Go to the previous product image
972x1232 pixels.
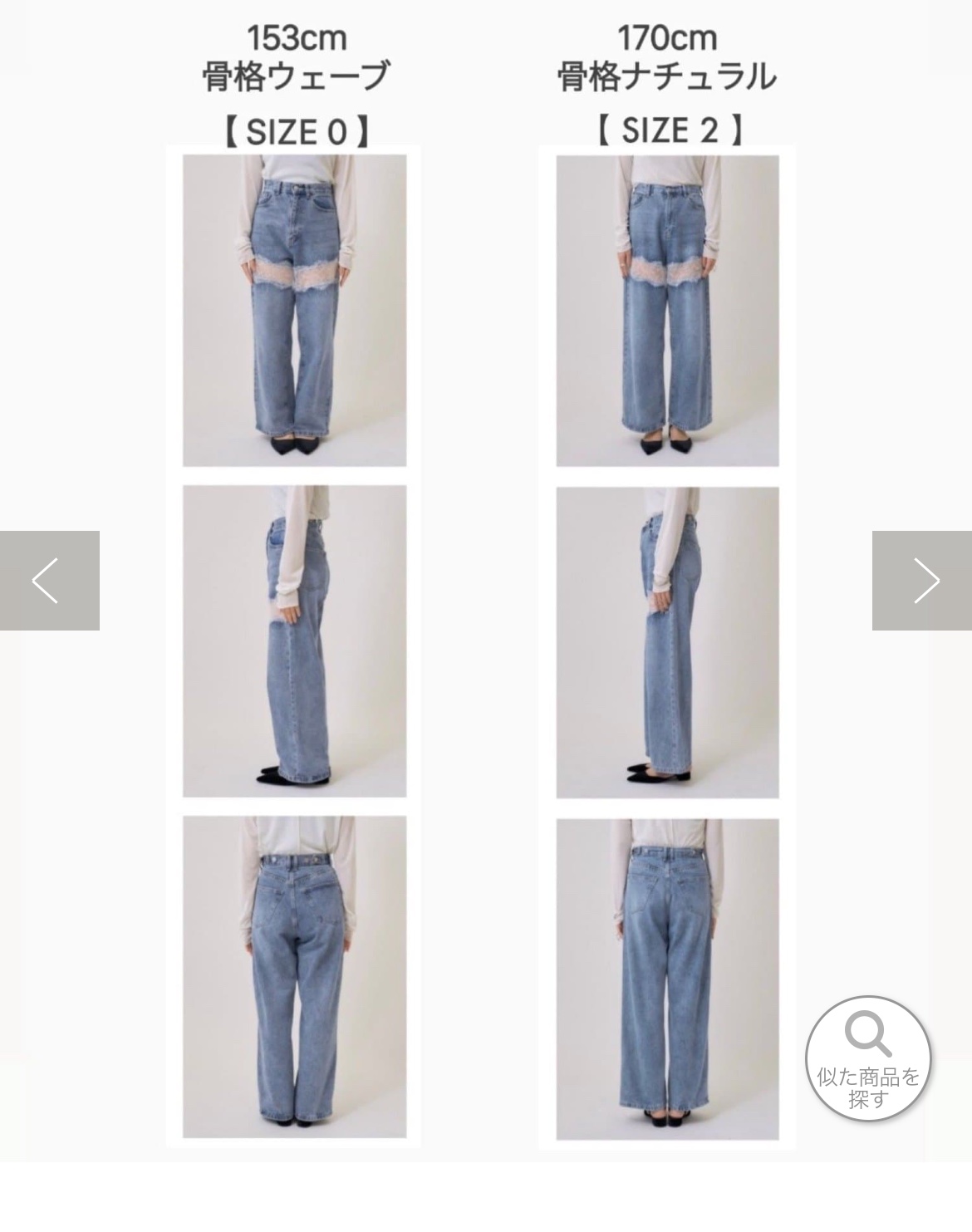pyautogui.click(x=49, y=580)
